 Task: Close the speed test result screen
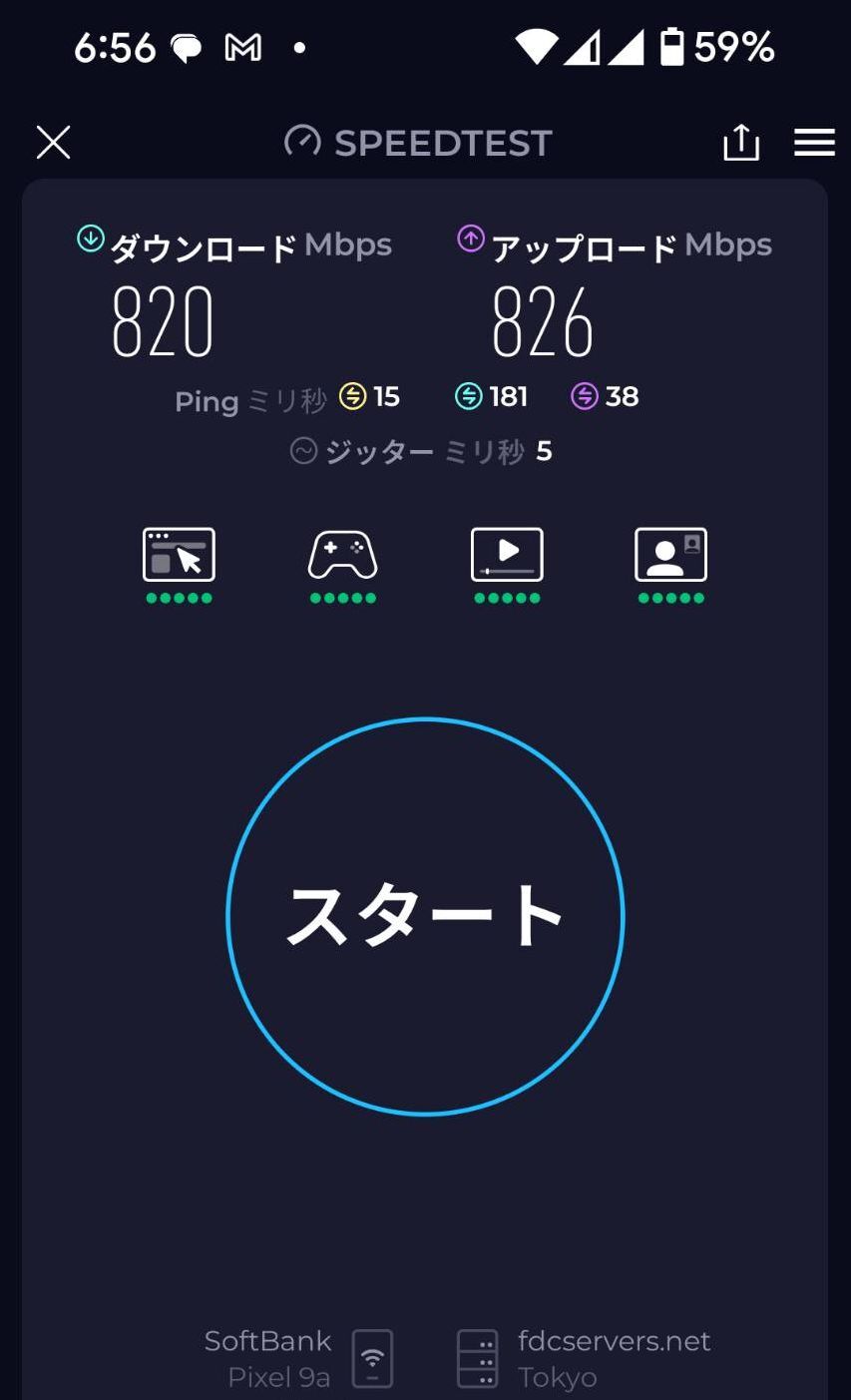[53, 143]
